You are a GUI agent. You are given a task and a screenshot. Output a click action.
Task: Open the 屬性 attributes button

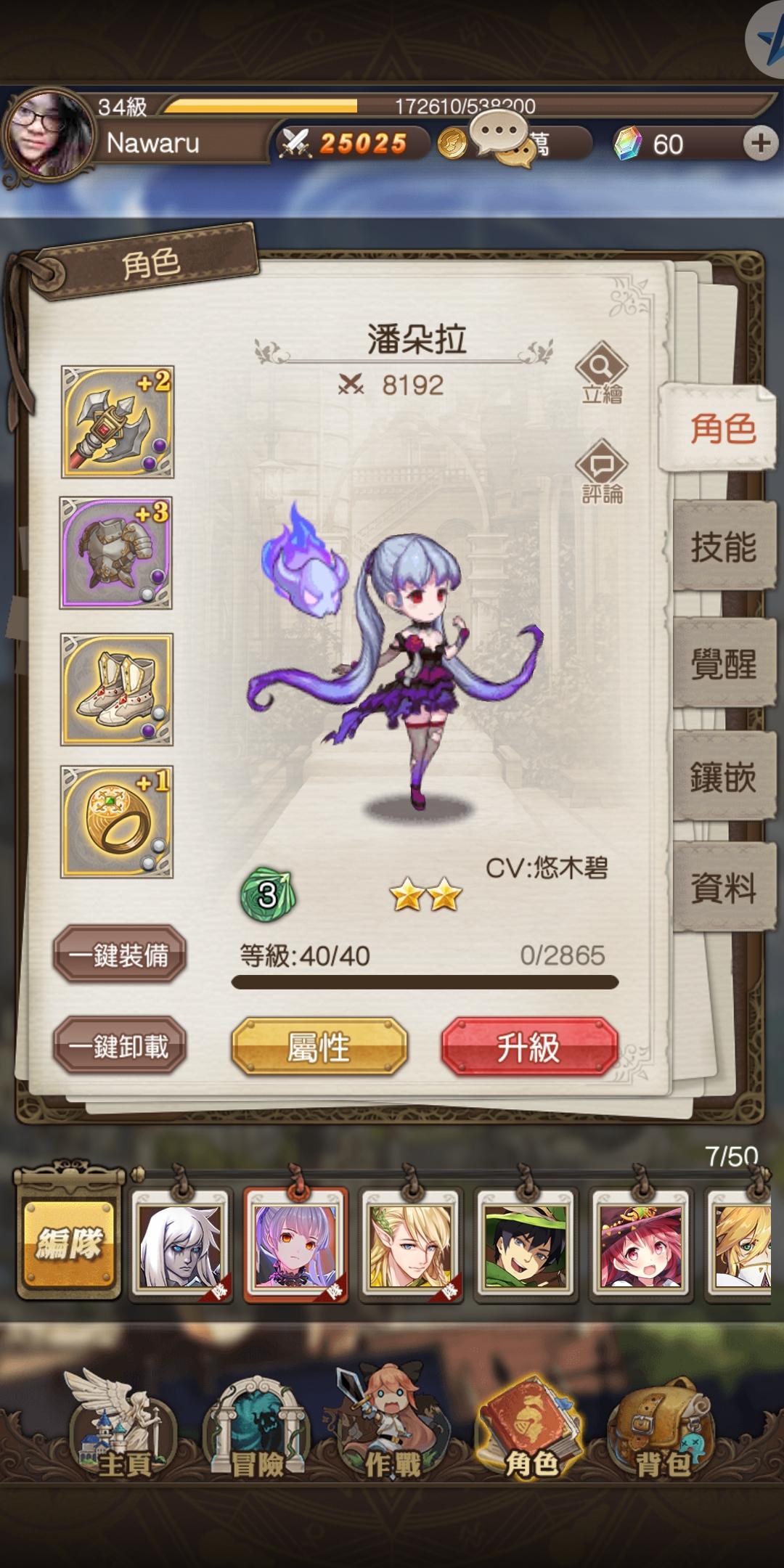(319, 1046)
